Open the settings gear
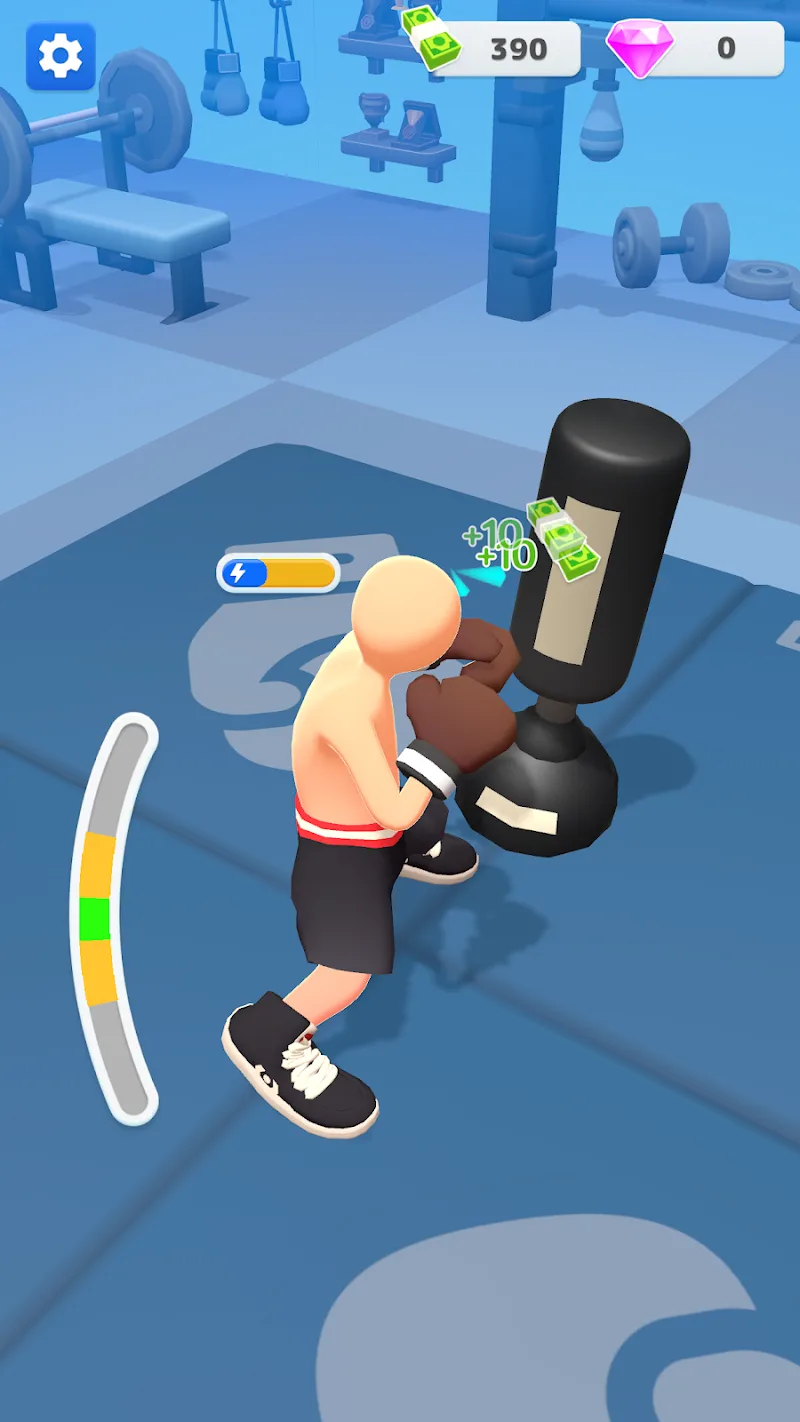This screenshot has width=800, height=1422. [x=61, y=57]
